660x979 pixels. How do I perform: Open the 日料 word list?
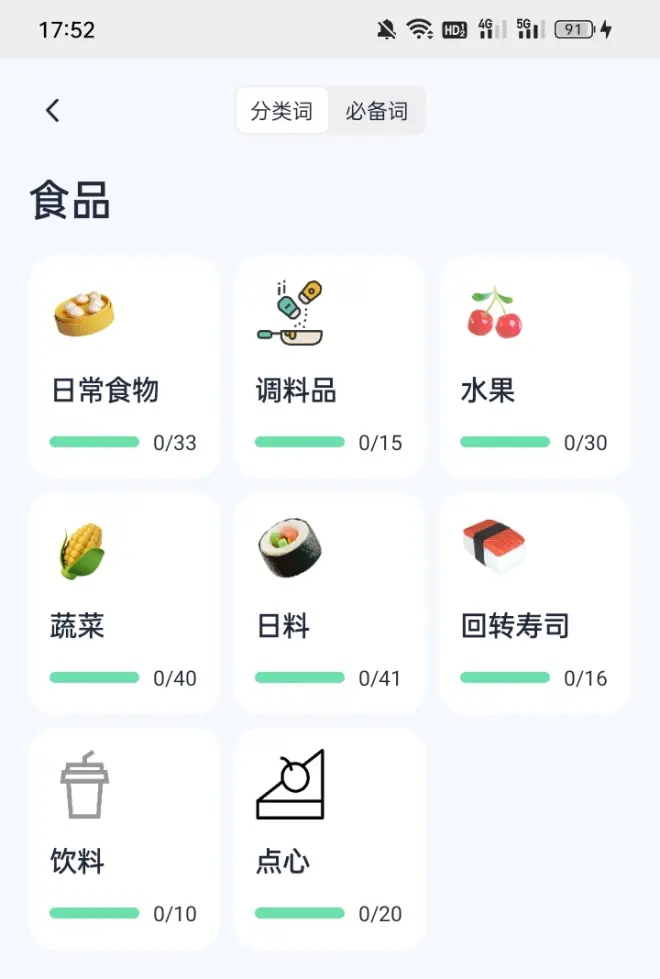point(329,603)
